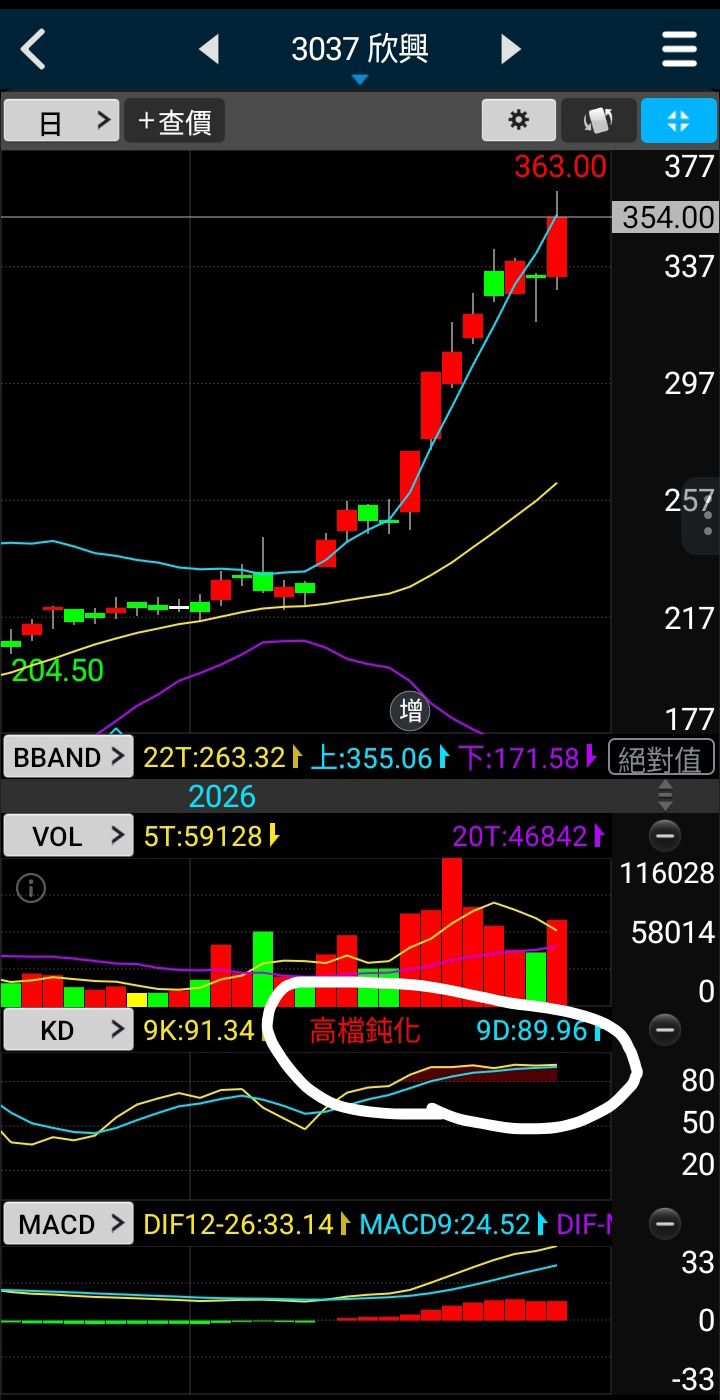The width and height of the screenshot is (720, 1400).
Task: Open the hamburger menu
Action: tap(679, 49)
